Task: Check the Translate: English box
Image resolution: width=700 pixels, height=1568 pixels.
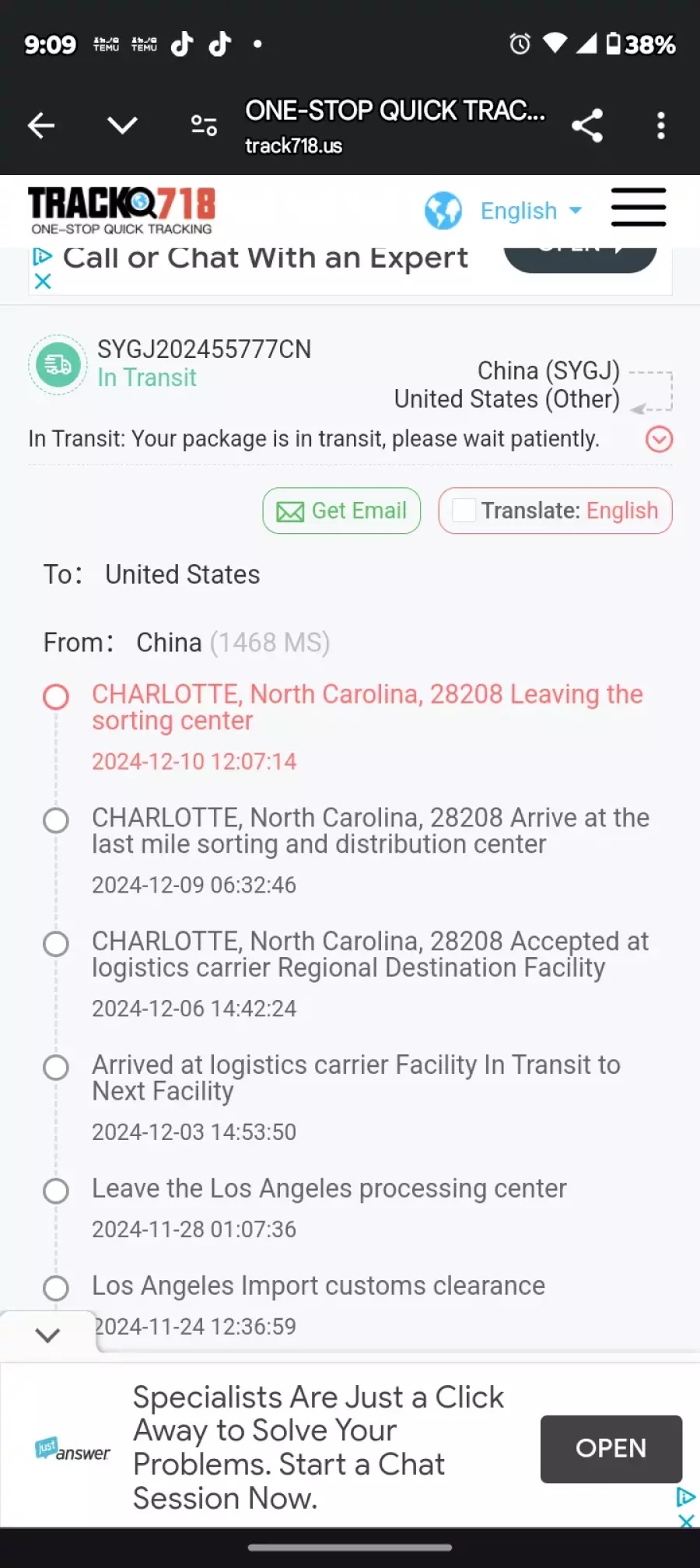Action: pyautogui.click(x=464, y=510)
